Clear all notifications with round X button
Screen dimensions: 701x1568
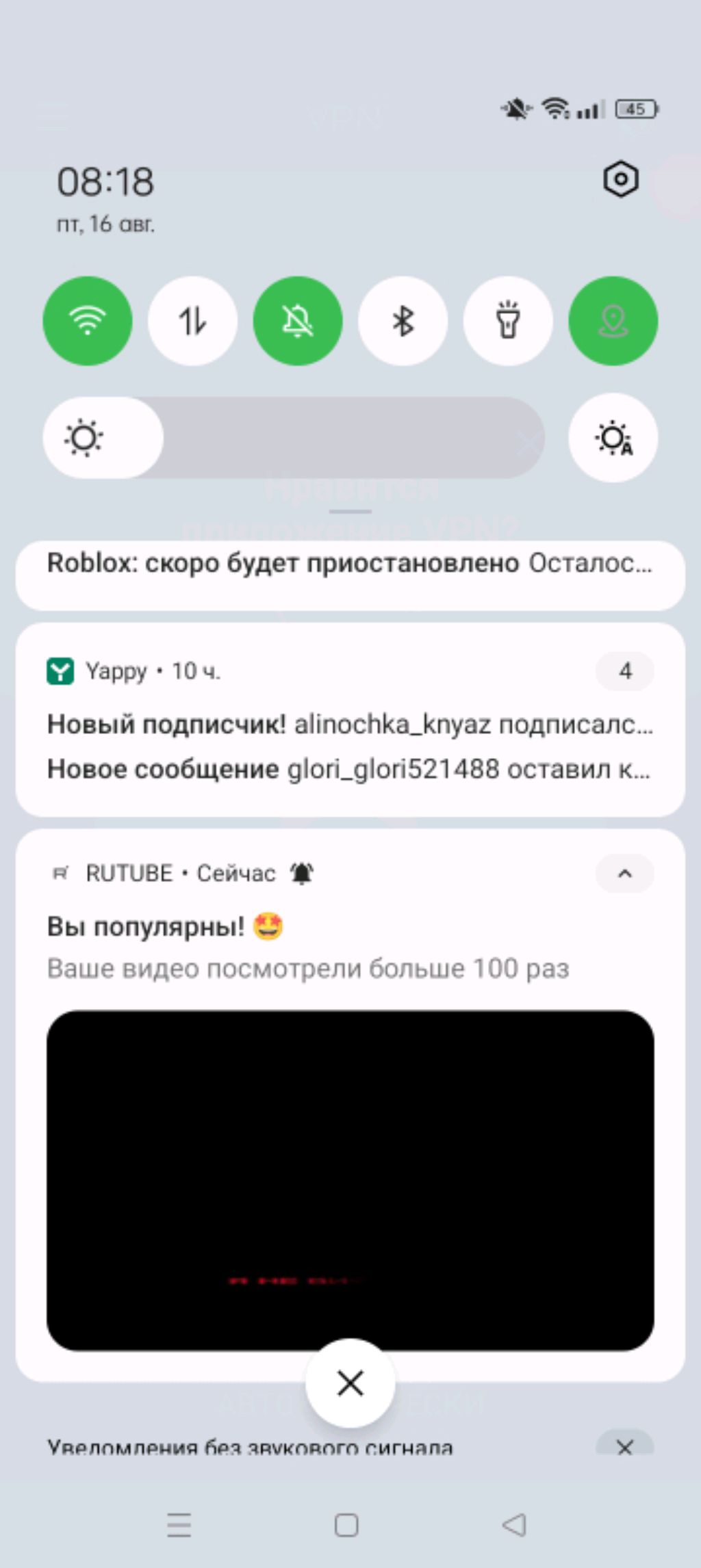tap(350, 1383)
